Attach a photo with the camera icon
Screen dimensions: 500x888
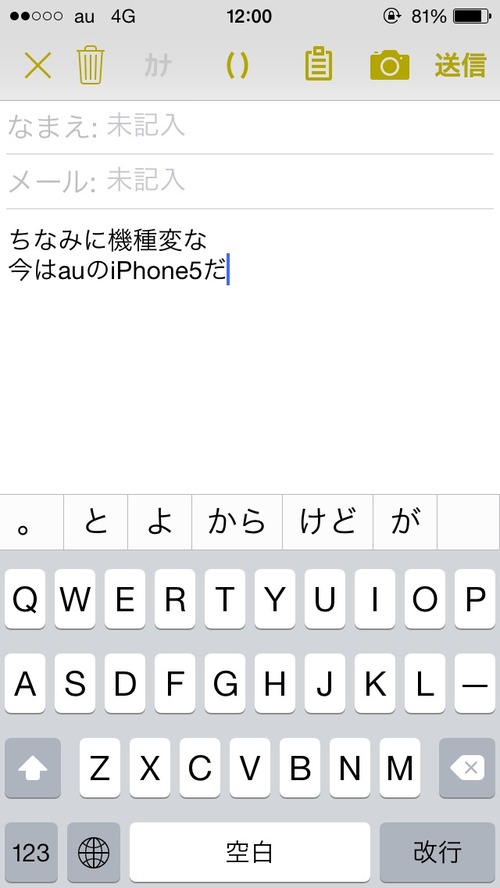coord(390,66)
